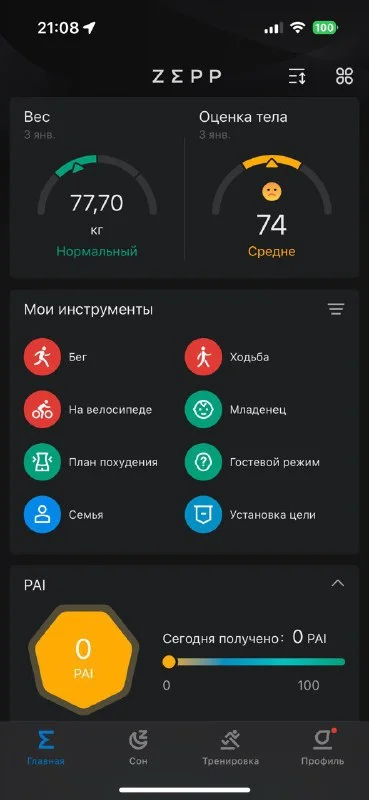Start the Бег running tool
This screenshot has width=369, height=800.
pos(55,357)
